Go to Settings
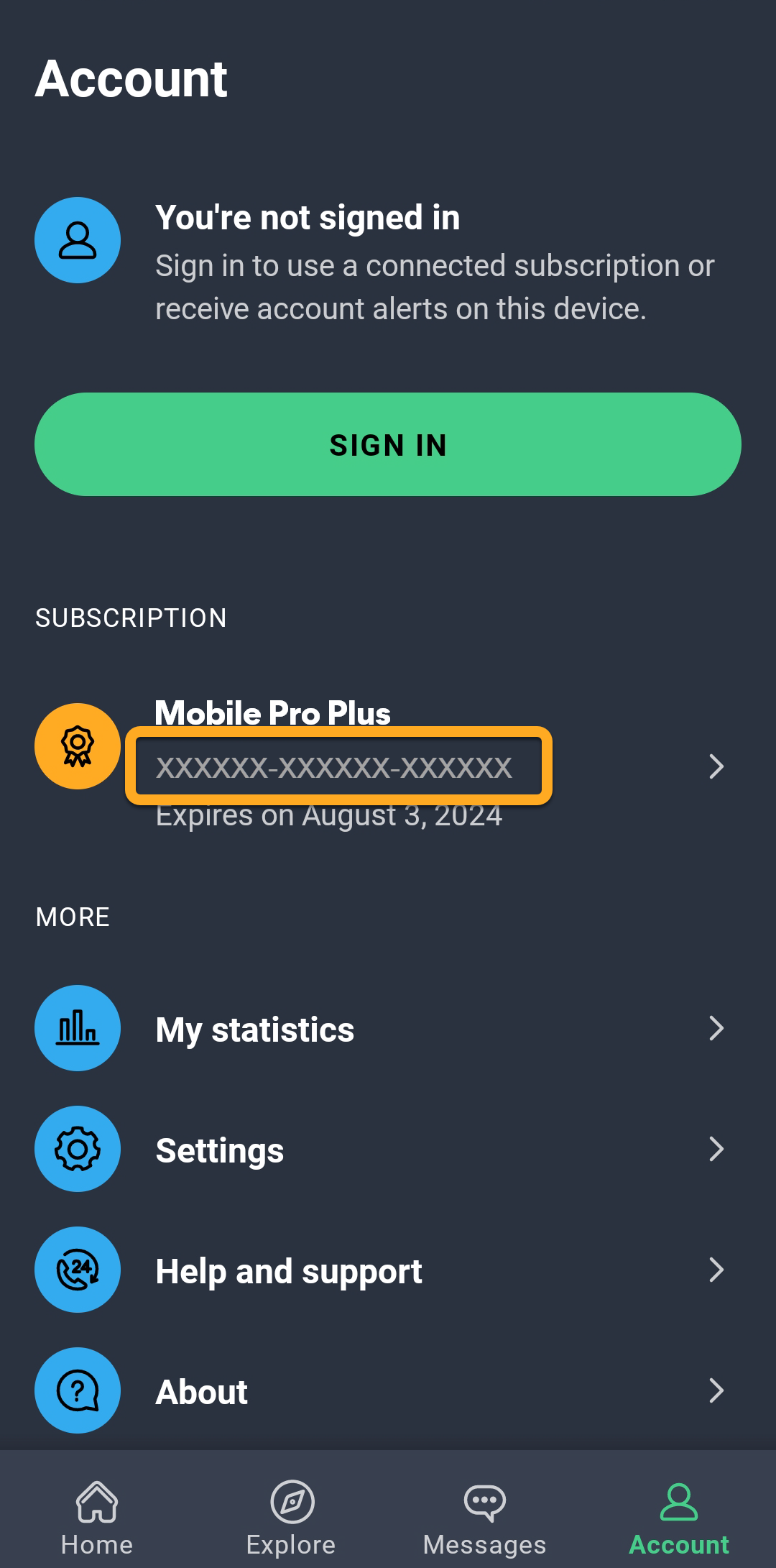 click(388, 1150)
